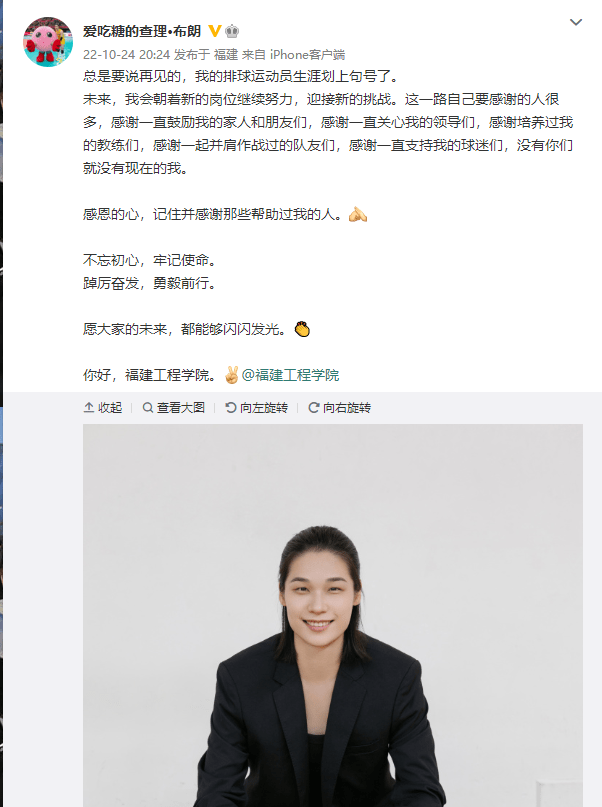This screenshot has height=807, width=602.
Task: Open the @福建工程学院 mention link
Action: click(291, 375)
